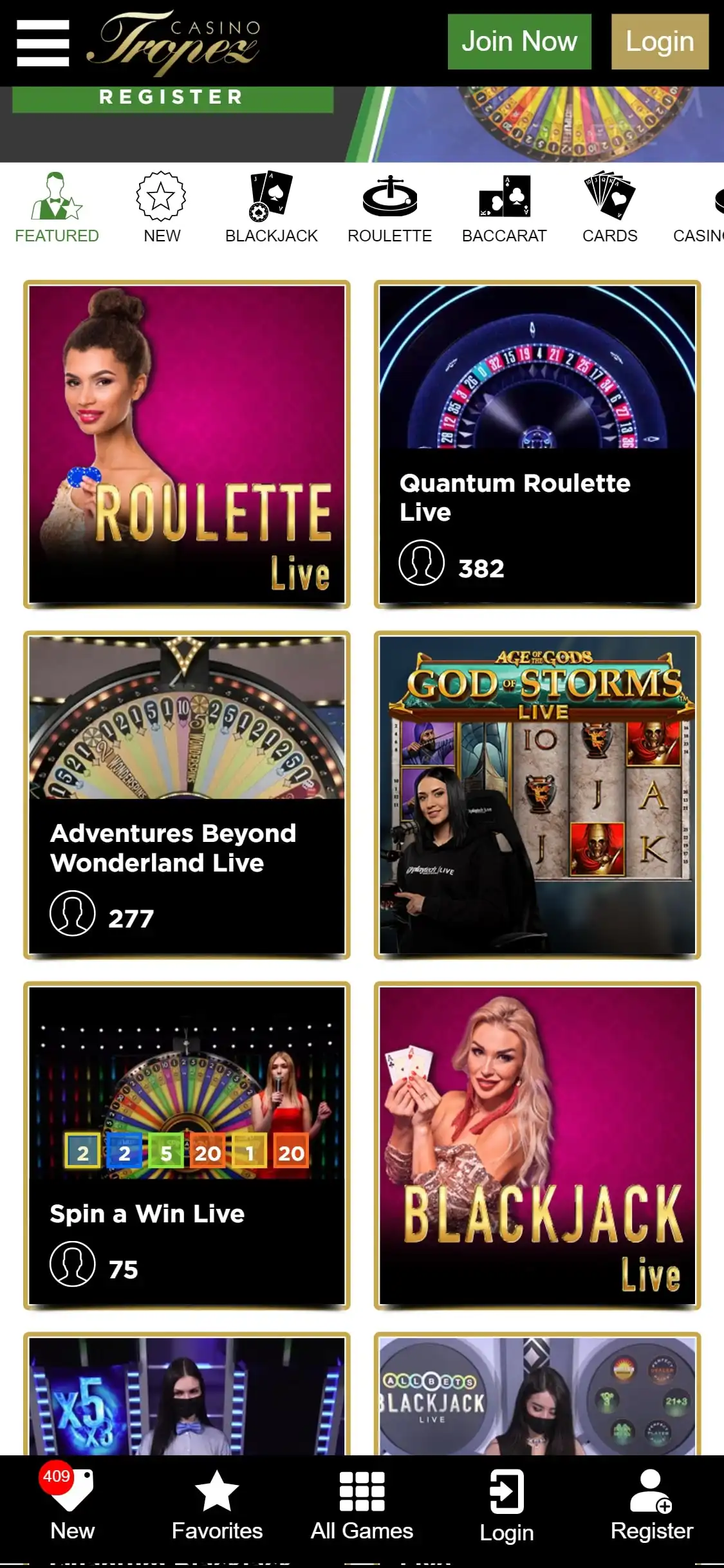
Task: Switch to the Baccarat category
Action: (504, 209)
